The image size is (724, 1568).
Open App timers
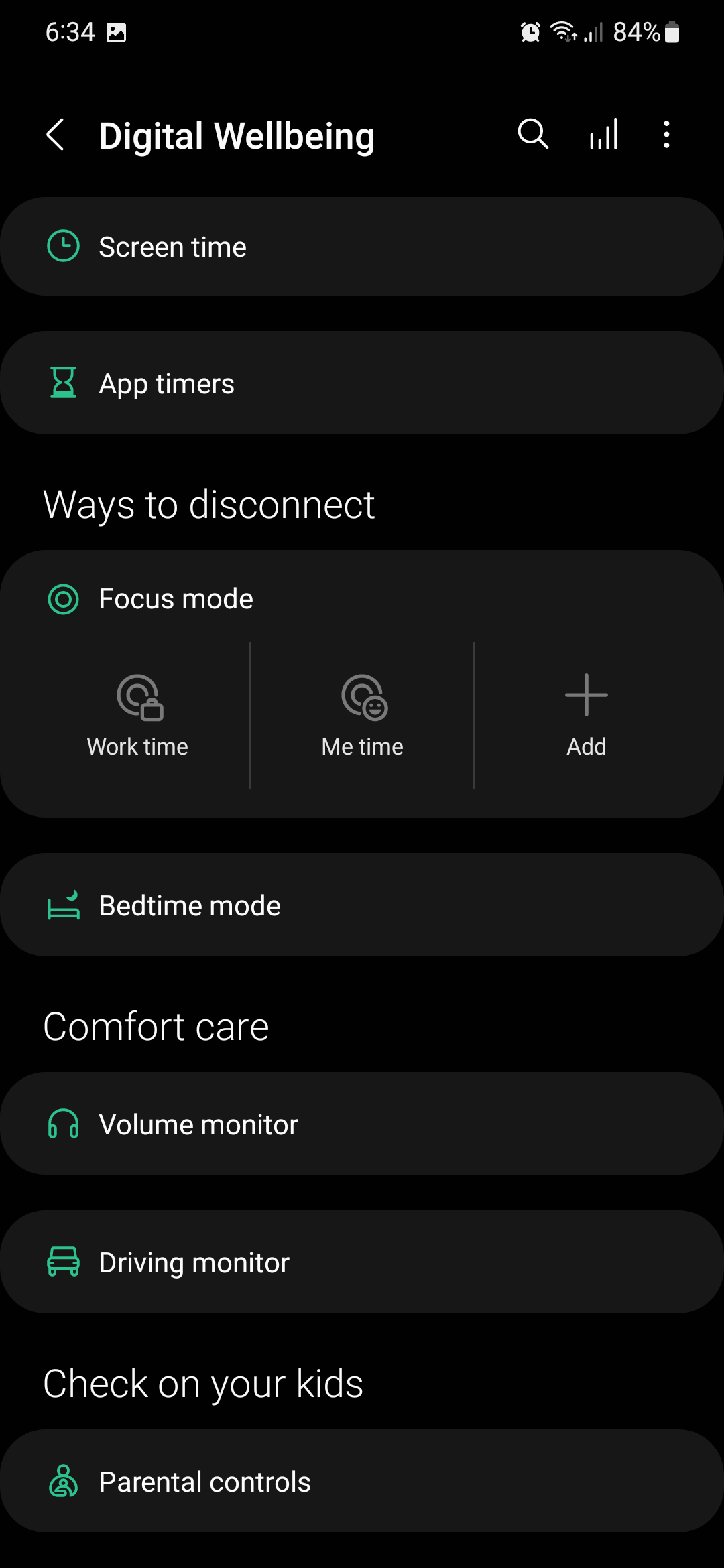(362, 383)
